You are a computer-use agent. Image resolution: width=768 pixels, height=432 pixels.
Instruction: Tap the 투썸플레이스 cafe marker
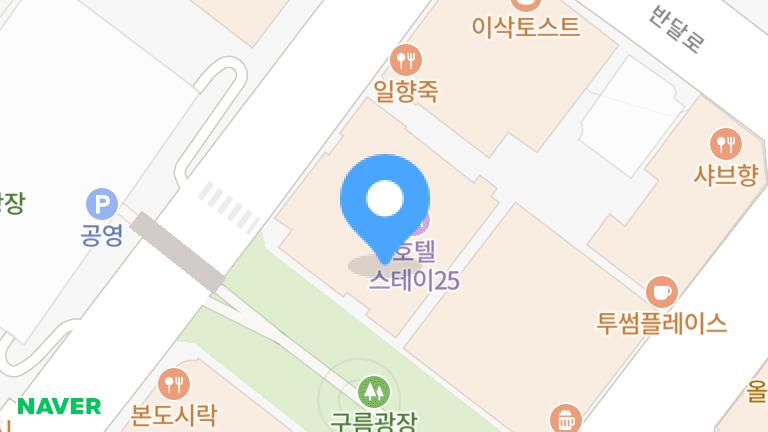tap(661, 293)
